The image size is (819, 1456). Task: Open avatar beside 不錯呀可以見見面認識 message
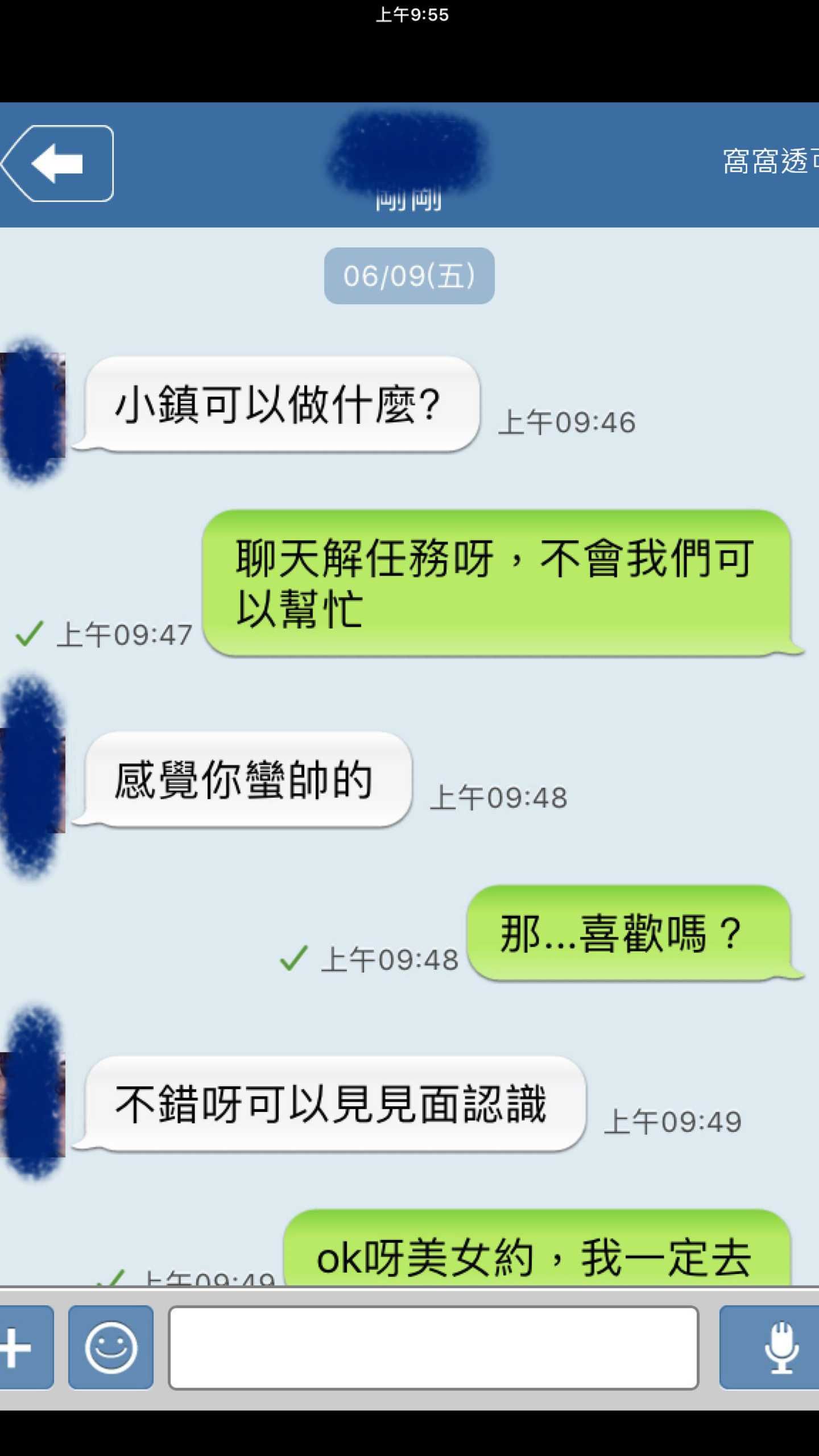[33, 1105]
